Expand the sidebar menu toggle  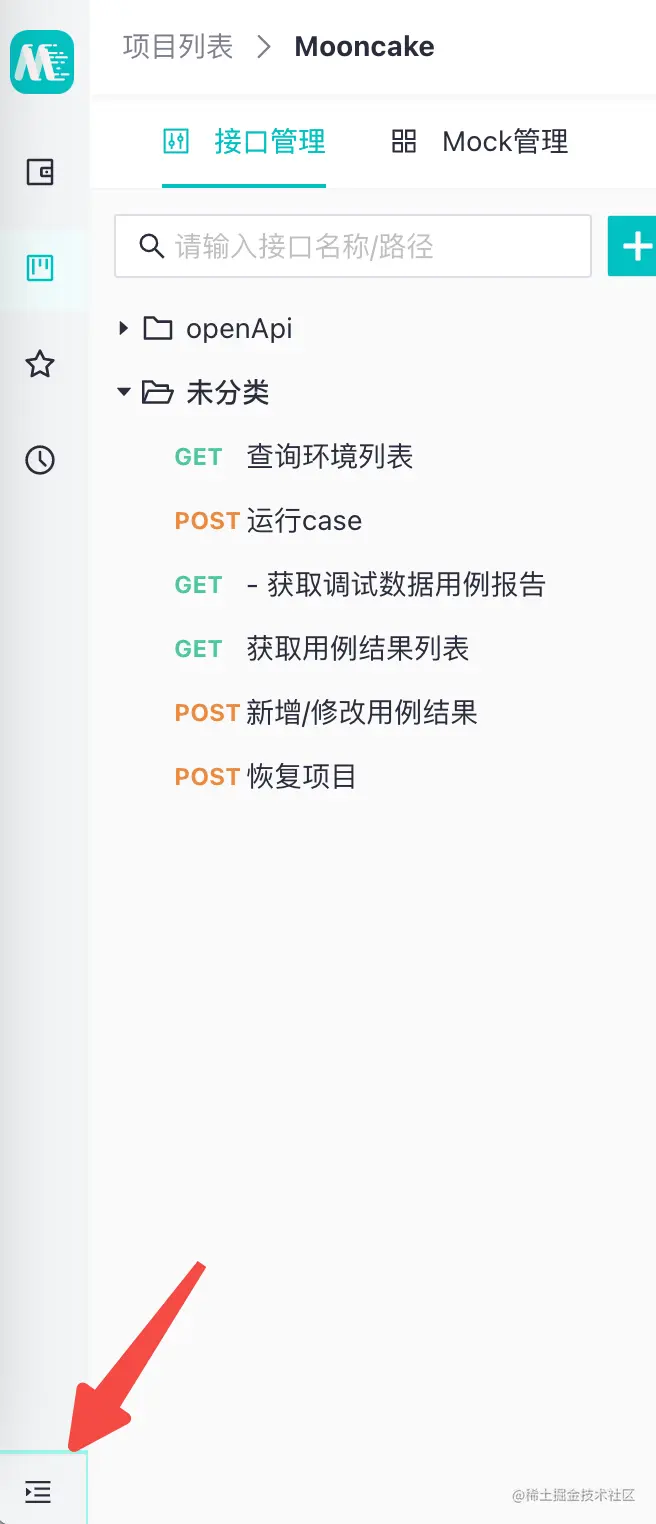38,1492
